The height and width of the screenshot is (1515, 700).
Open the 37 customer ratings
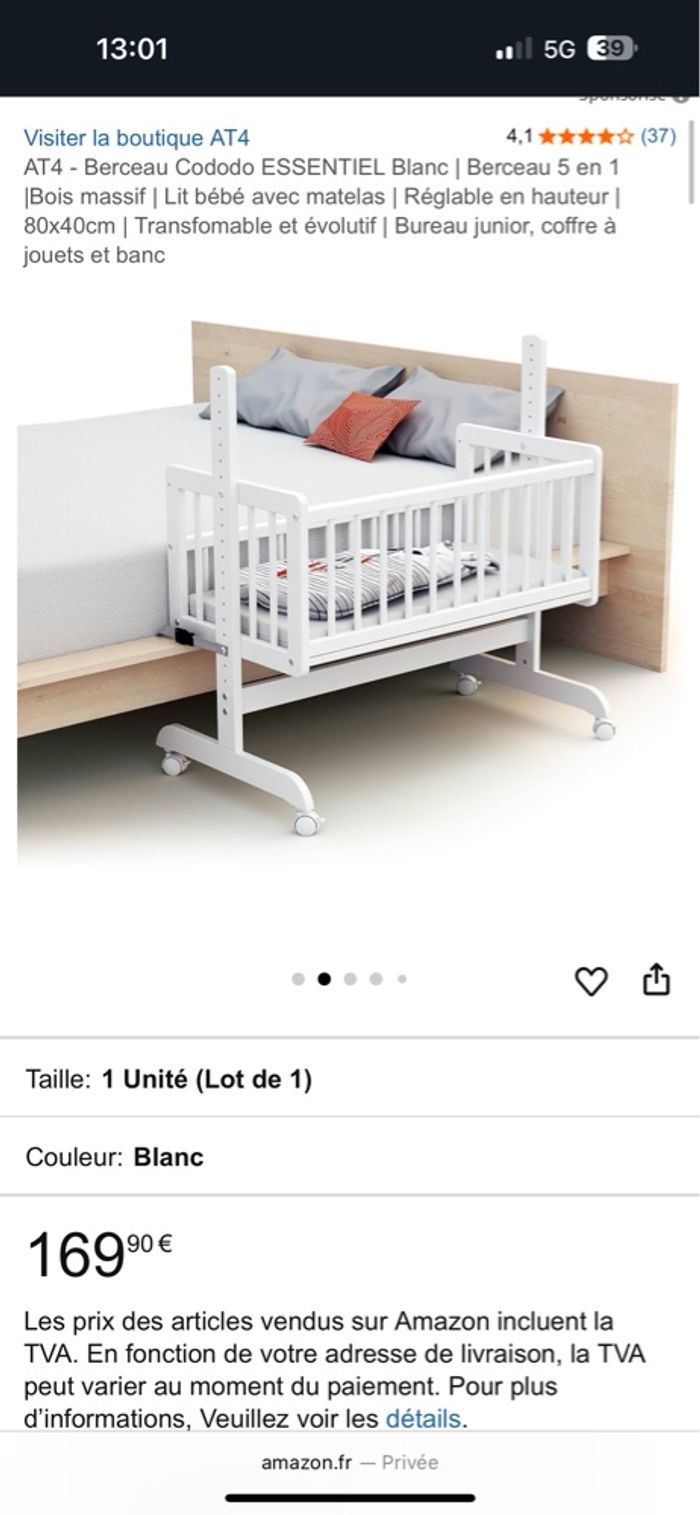[657, 136]
